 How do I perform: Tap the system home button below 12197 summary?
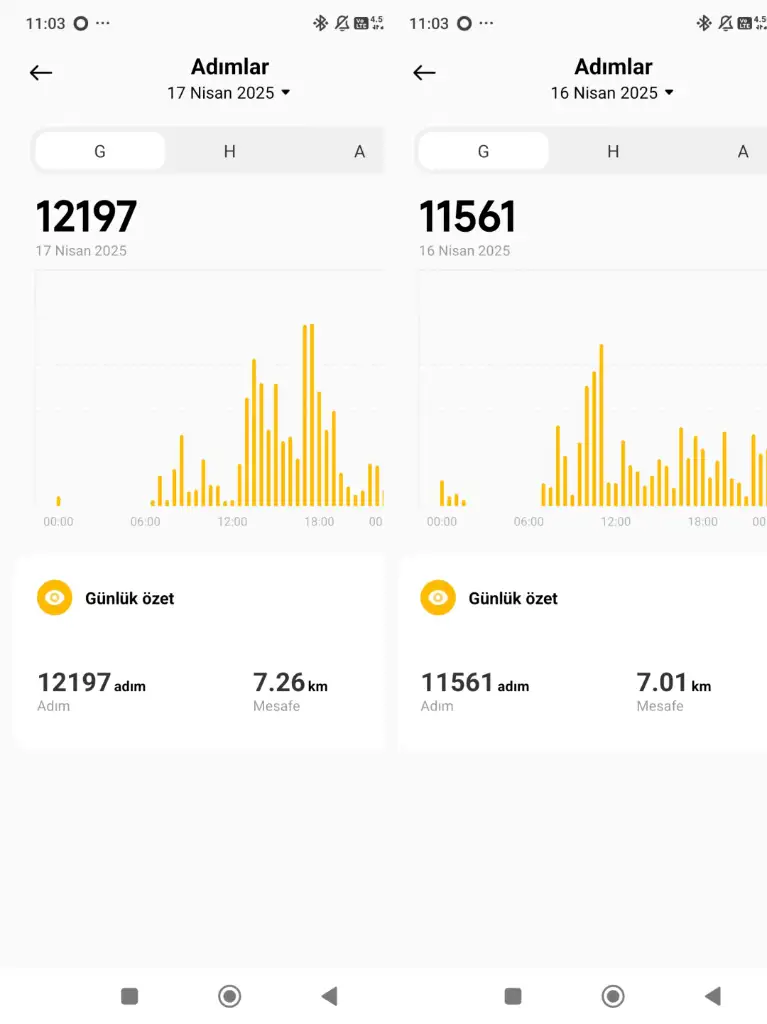coord(229,996)
